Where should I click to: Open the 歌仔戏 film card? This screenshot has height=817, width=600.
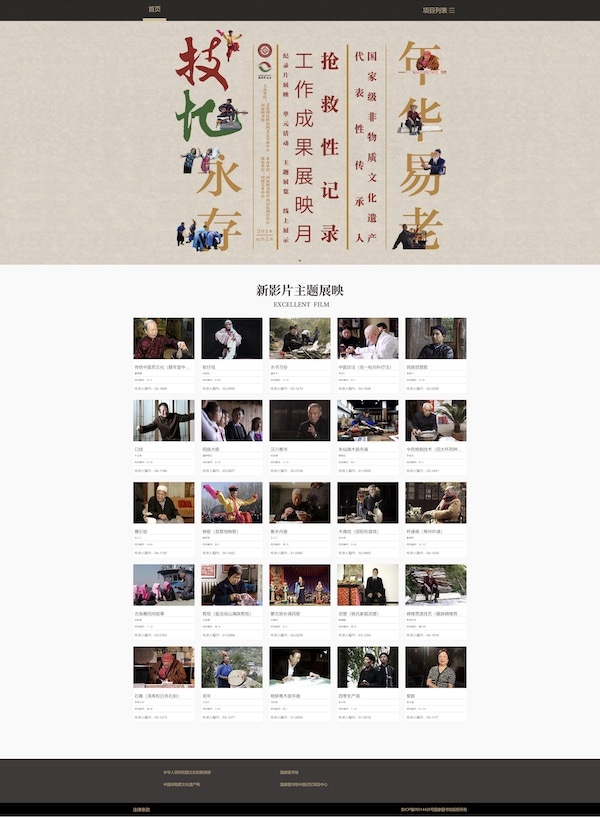click(x=231, y=339)
